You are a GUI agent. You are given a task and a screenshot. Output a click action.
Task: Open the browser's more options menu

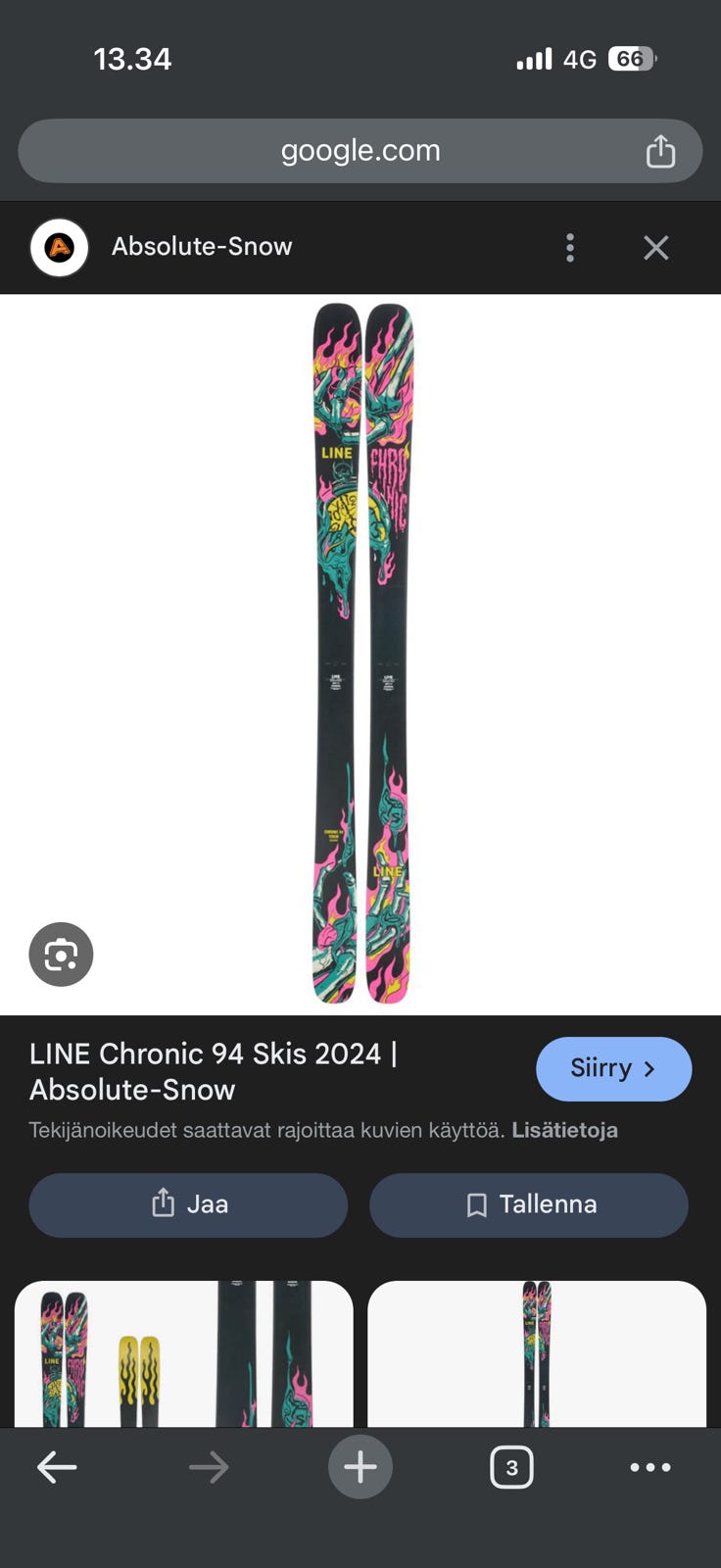pos(650,1467)
